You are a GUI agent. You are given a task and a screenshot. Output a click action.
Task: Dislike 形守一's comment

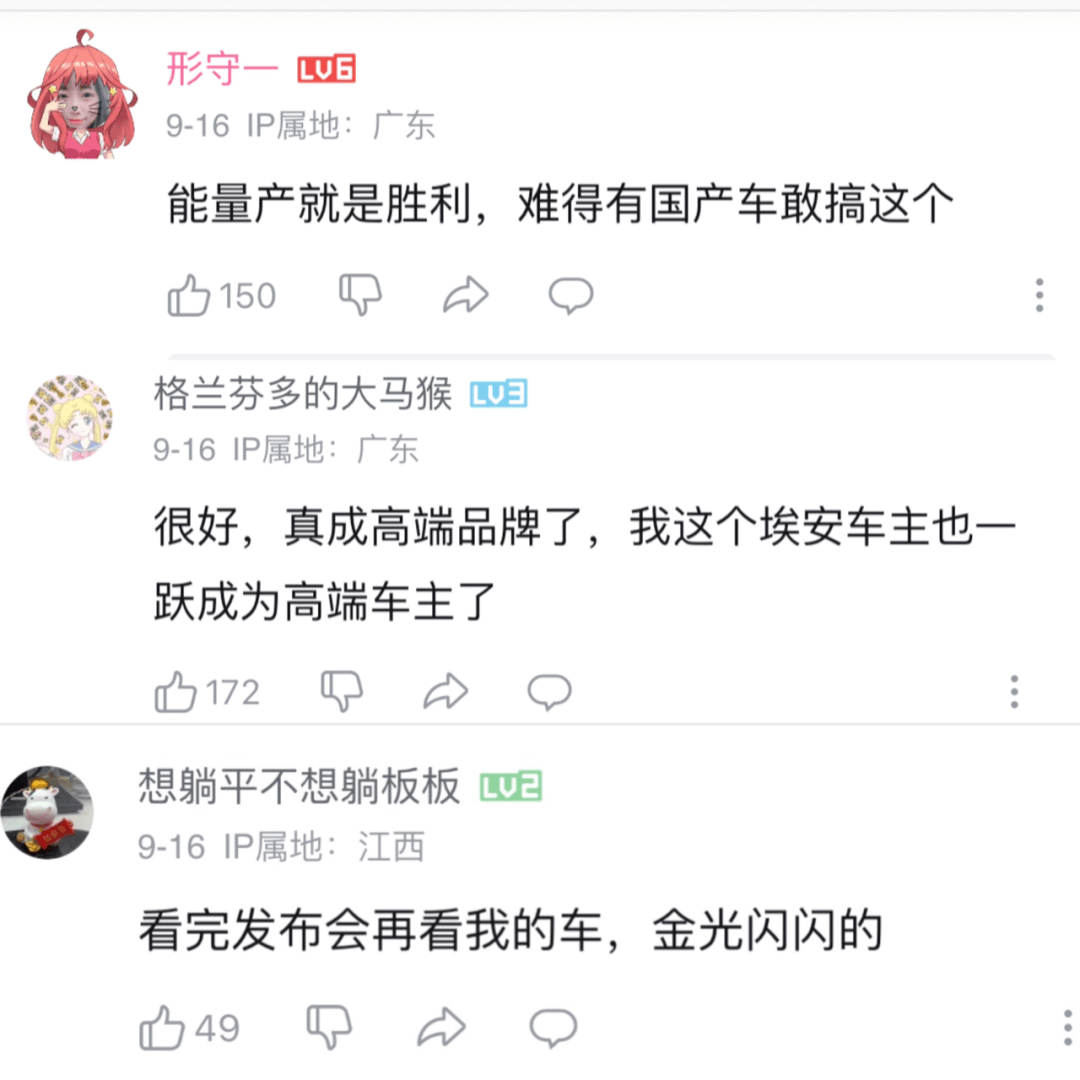[361, 295]
